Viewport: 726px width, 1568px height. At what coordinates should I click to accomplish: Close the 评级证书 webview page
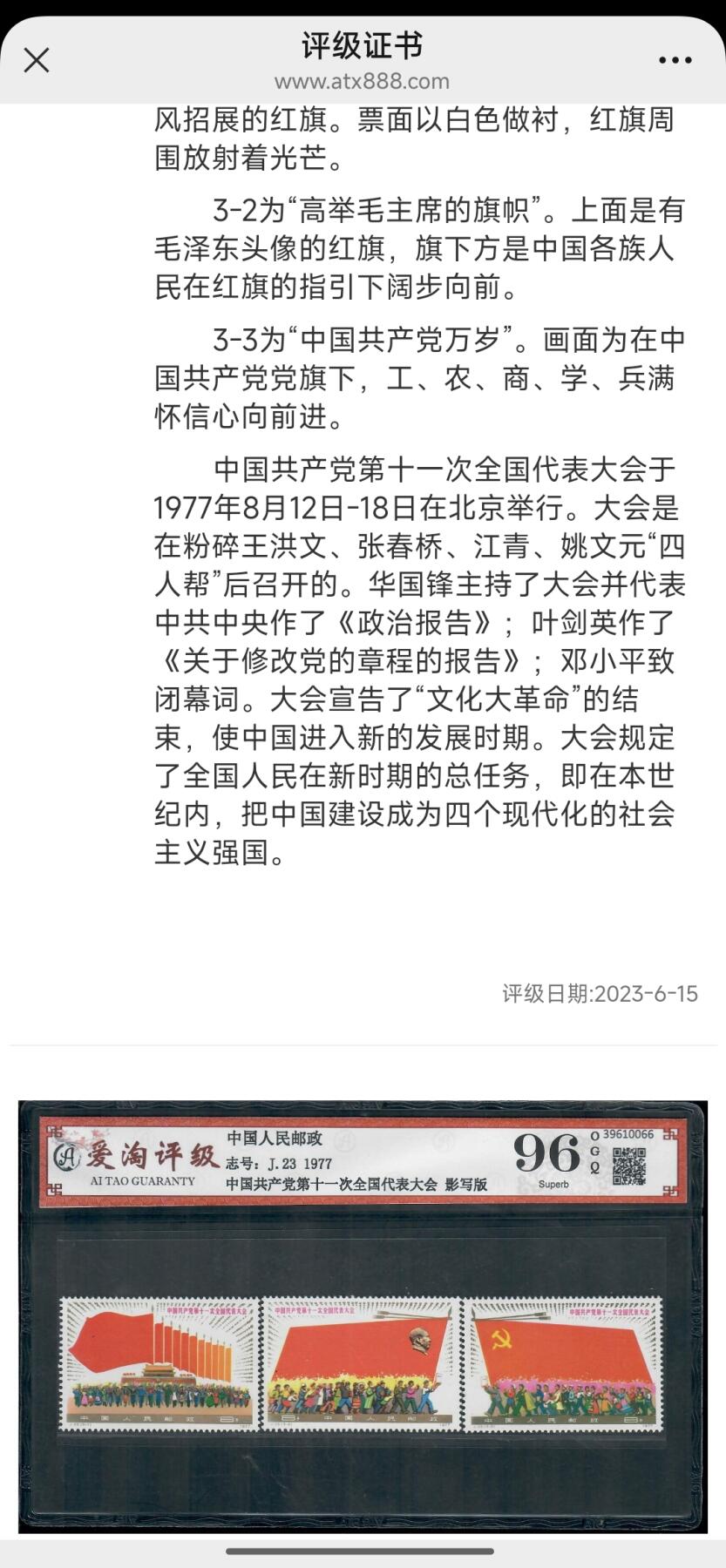(37, 60)
